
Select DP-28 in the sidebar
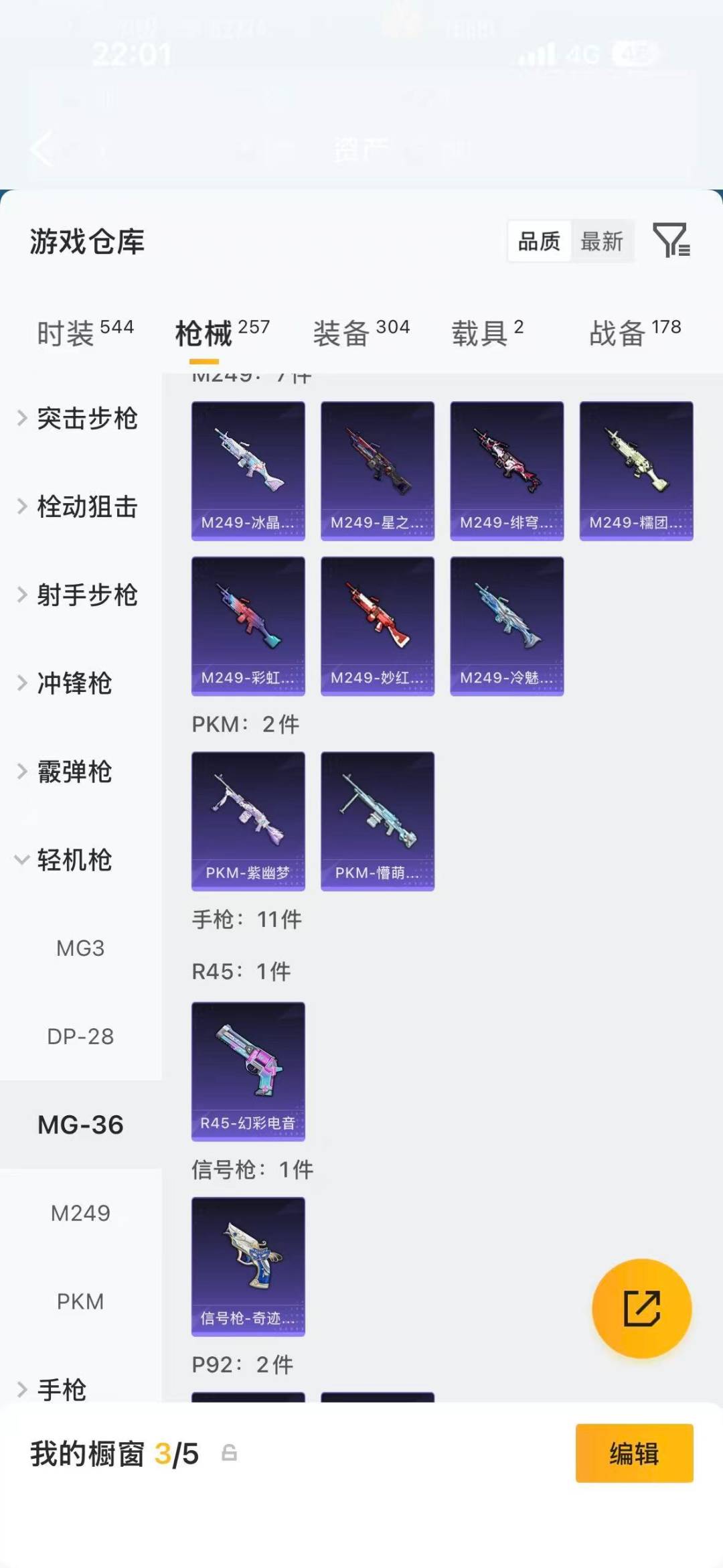click(x=80, y=1036)
